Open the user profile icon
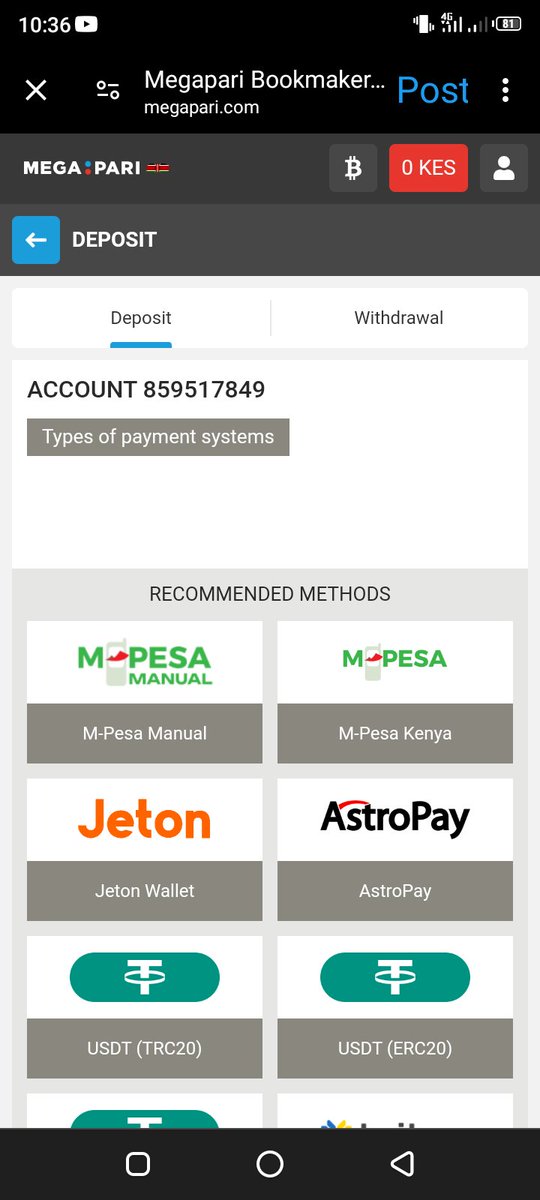The image size is (540, 1200). coord(504,168)
